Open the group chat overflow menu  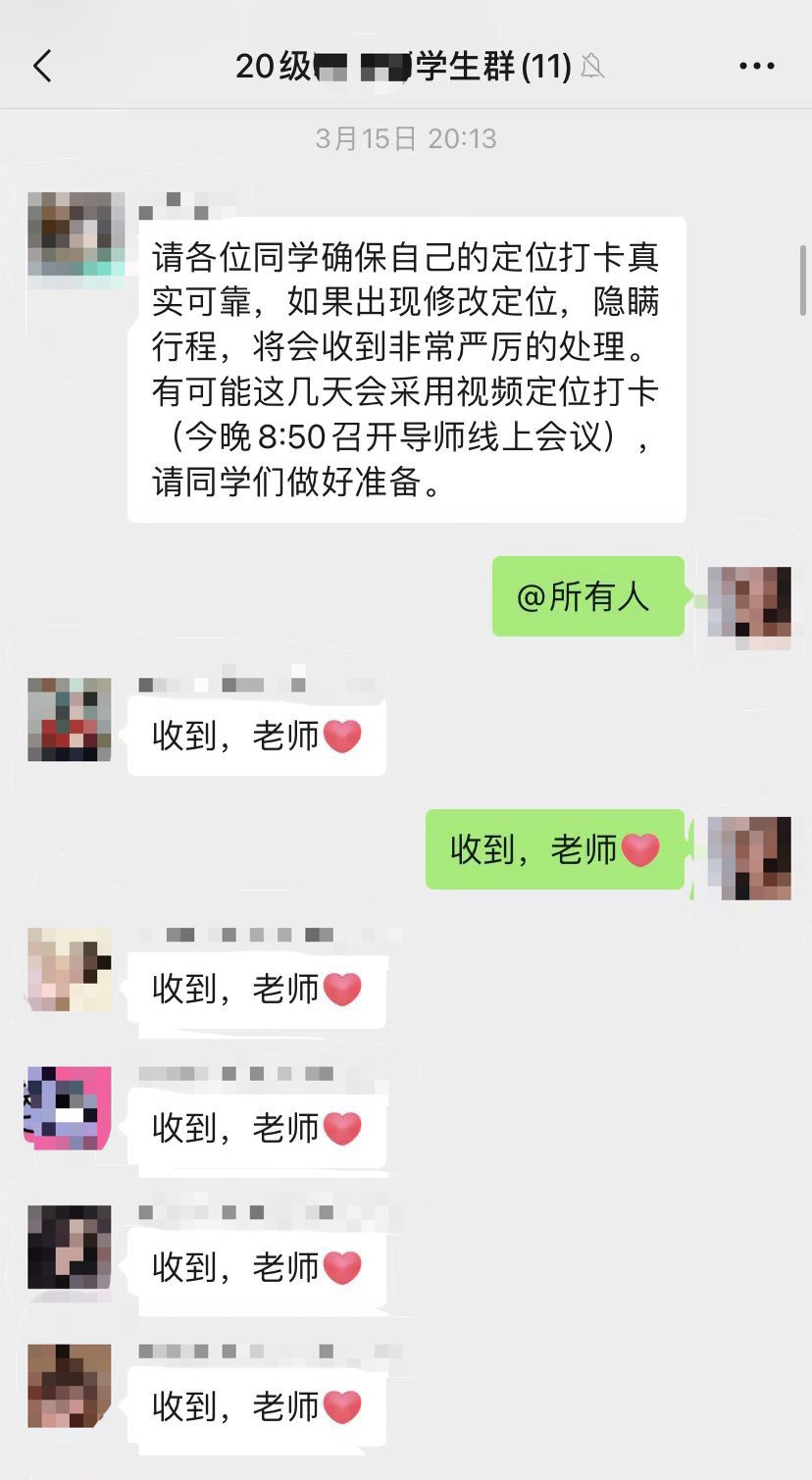[756, 67]
